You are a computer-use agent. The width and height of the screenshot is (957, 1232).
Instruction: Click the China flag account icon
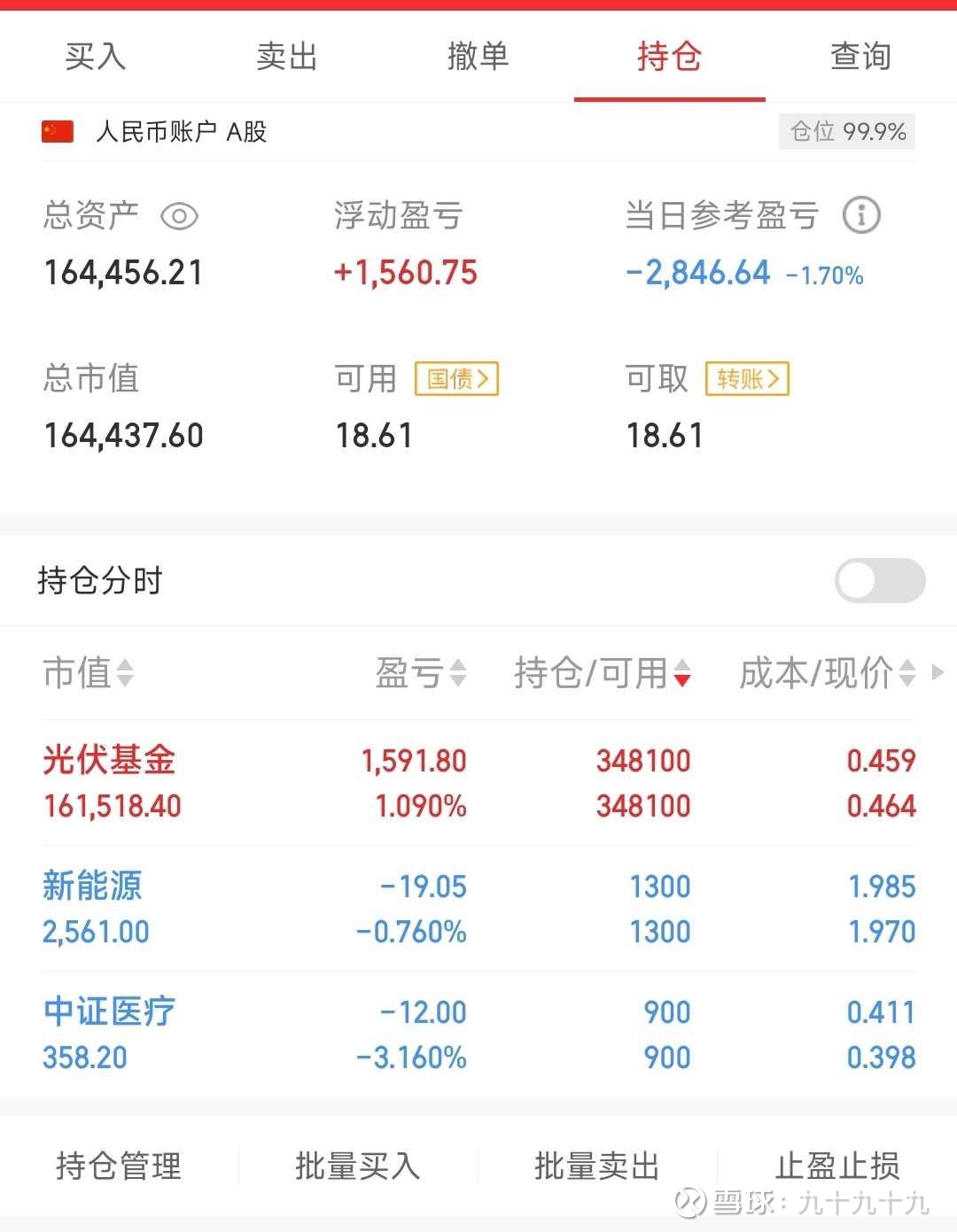pyautogui.click(x=58, y=131)
